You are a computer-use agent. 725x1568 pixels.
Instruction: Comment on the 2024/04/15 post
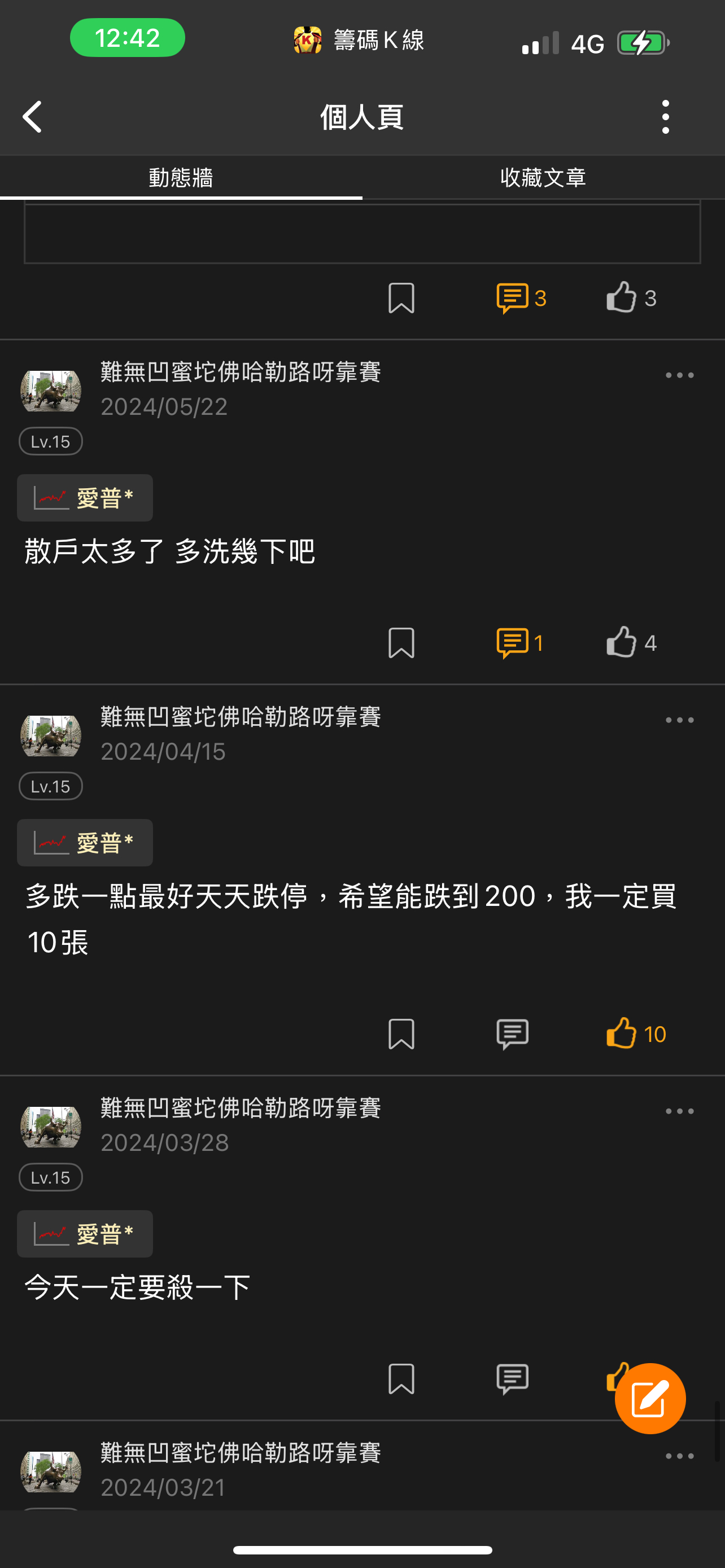click(513, 1033)
